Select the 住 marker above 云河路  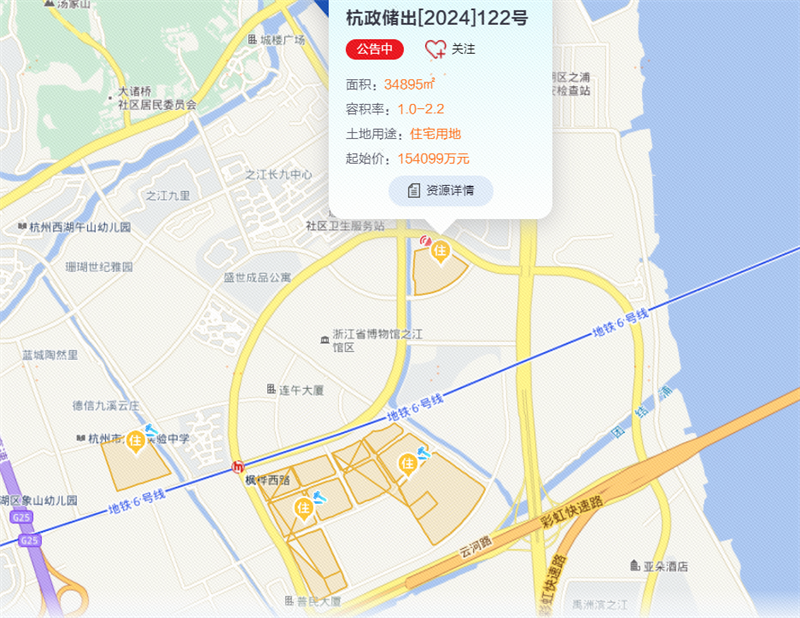coord(408,463)
